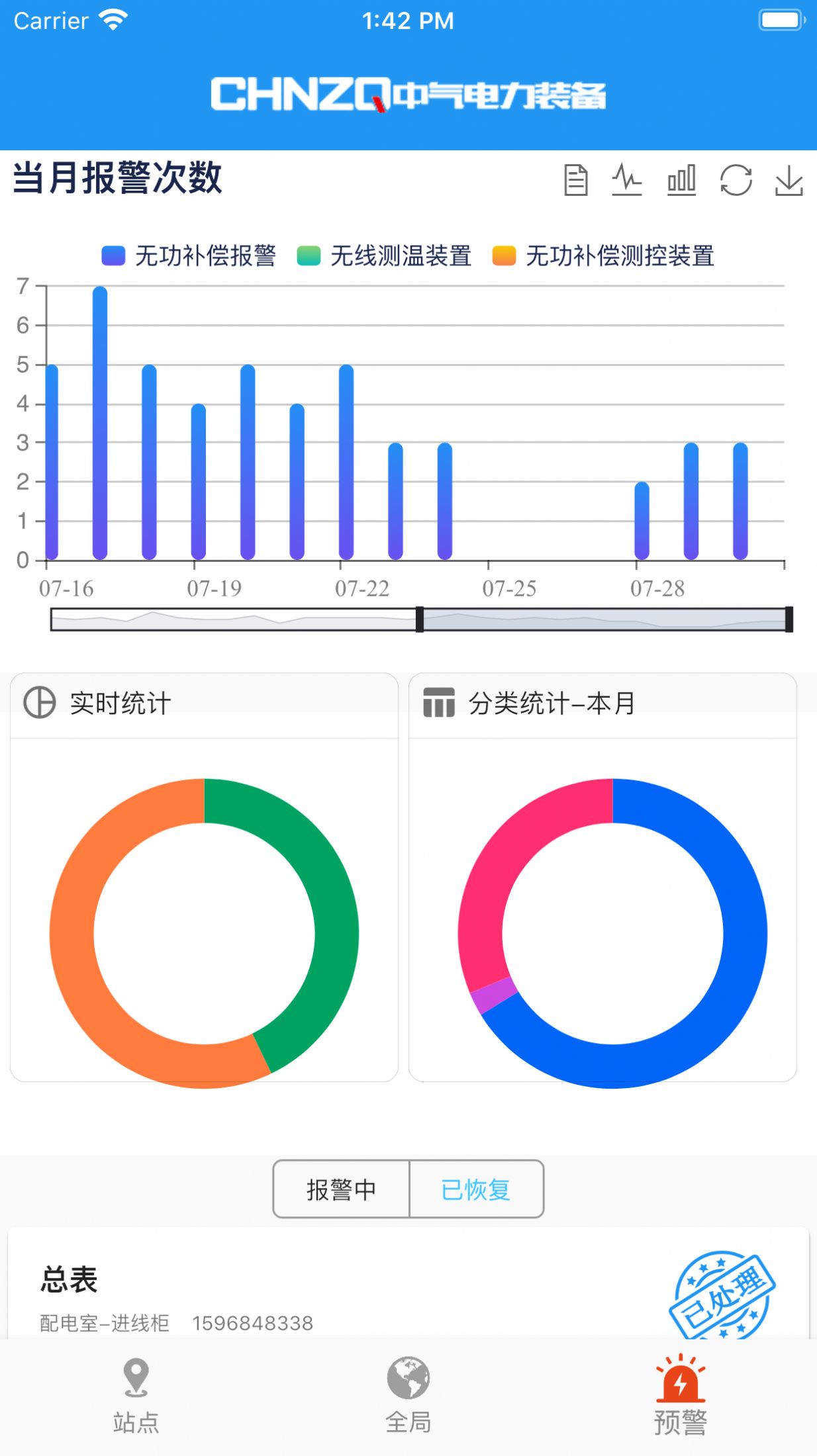Click the Wi-Fi icon in status bar
The image size is (817, 1456).
113,20
